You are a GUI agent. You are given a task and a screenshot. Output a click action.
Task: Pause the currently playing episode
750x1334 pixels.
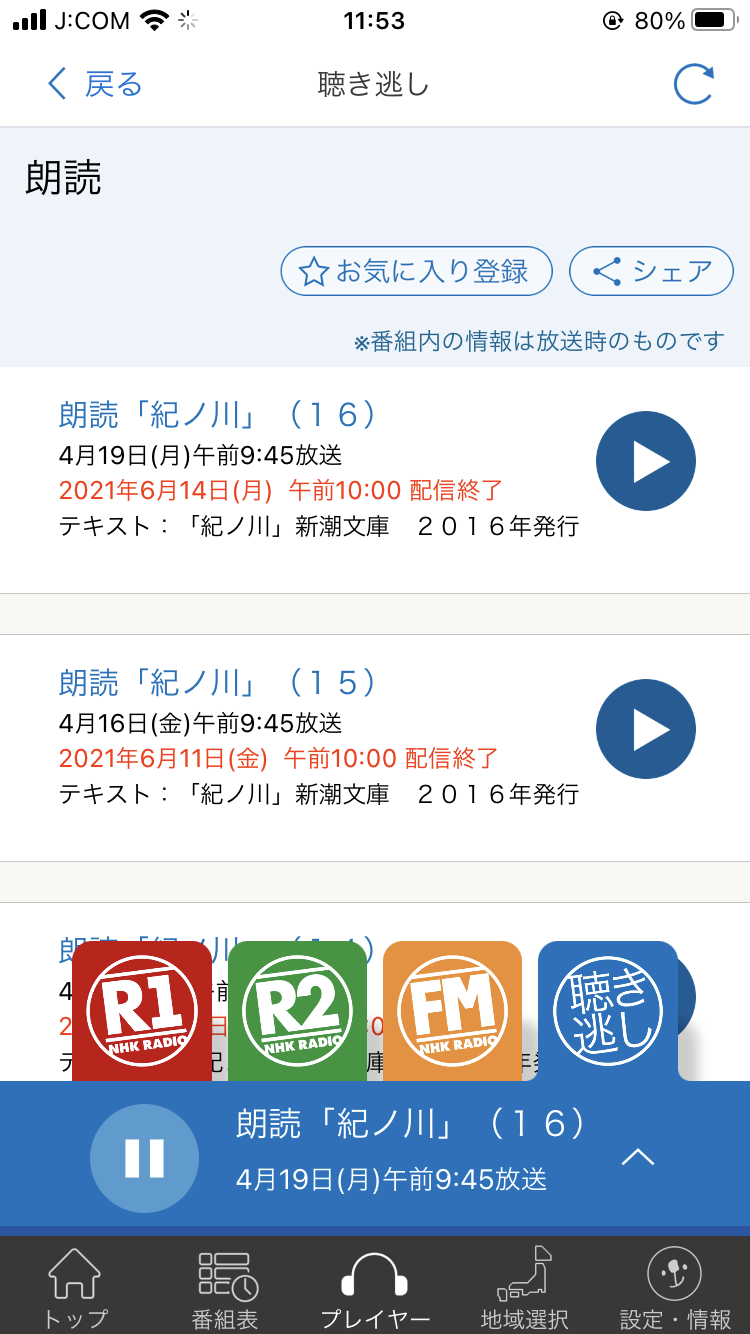point(144,1158)
